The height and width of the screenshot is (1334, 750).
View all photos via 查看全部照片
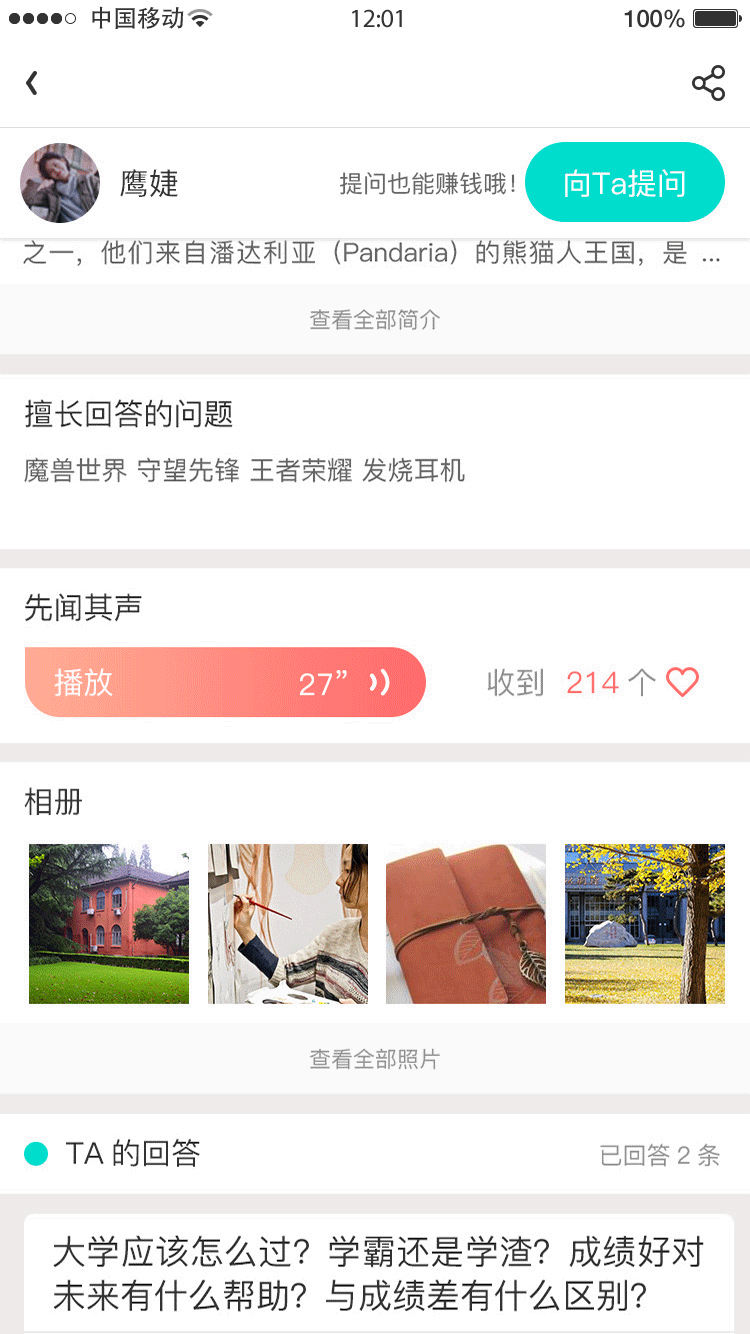[x=375, y=1059]
